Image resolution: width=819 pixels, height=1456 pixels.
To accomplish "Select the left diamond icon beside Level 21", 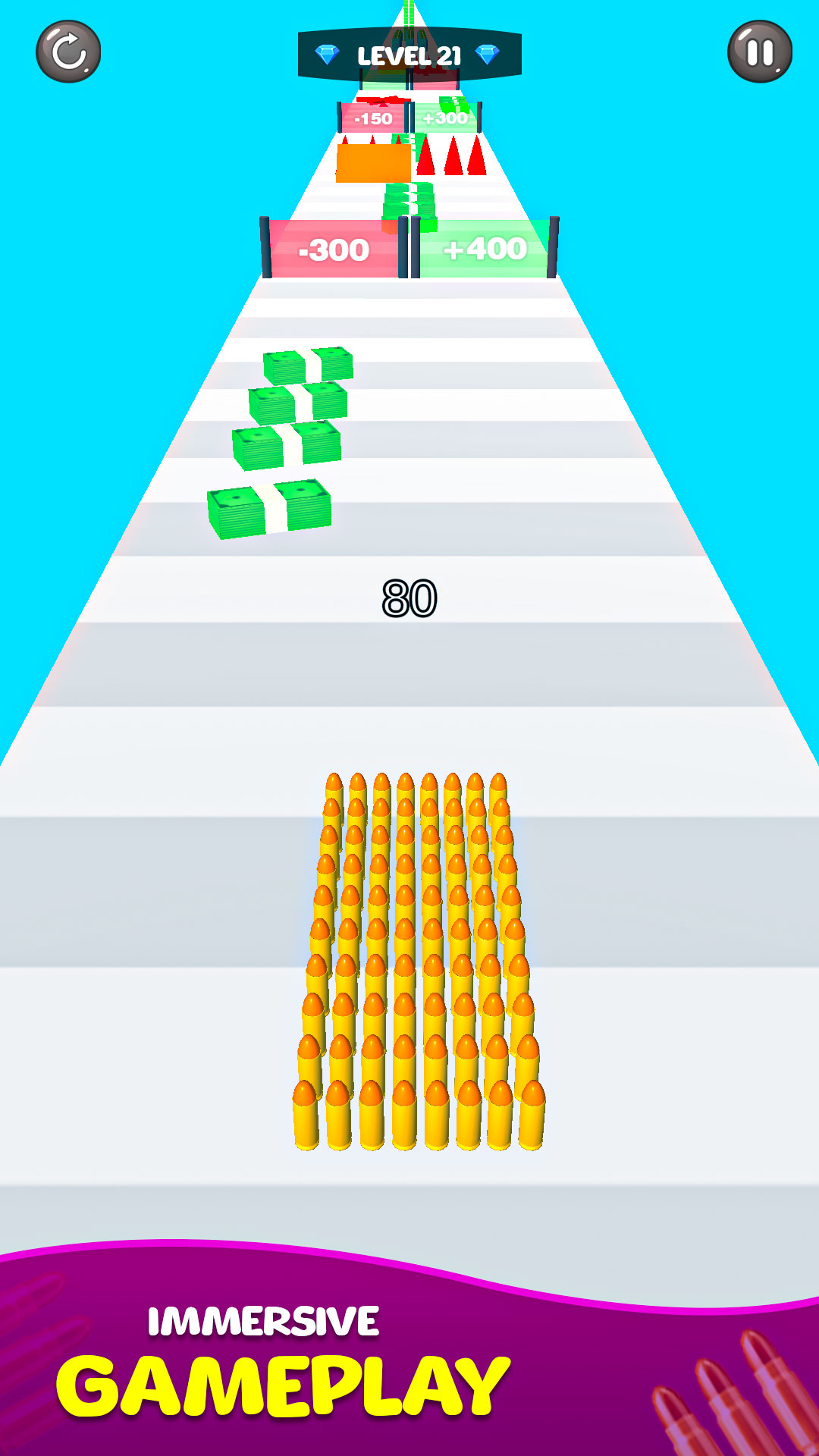I will click(328, 54).
